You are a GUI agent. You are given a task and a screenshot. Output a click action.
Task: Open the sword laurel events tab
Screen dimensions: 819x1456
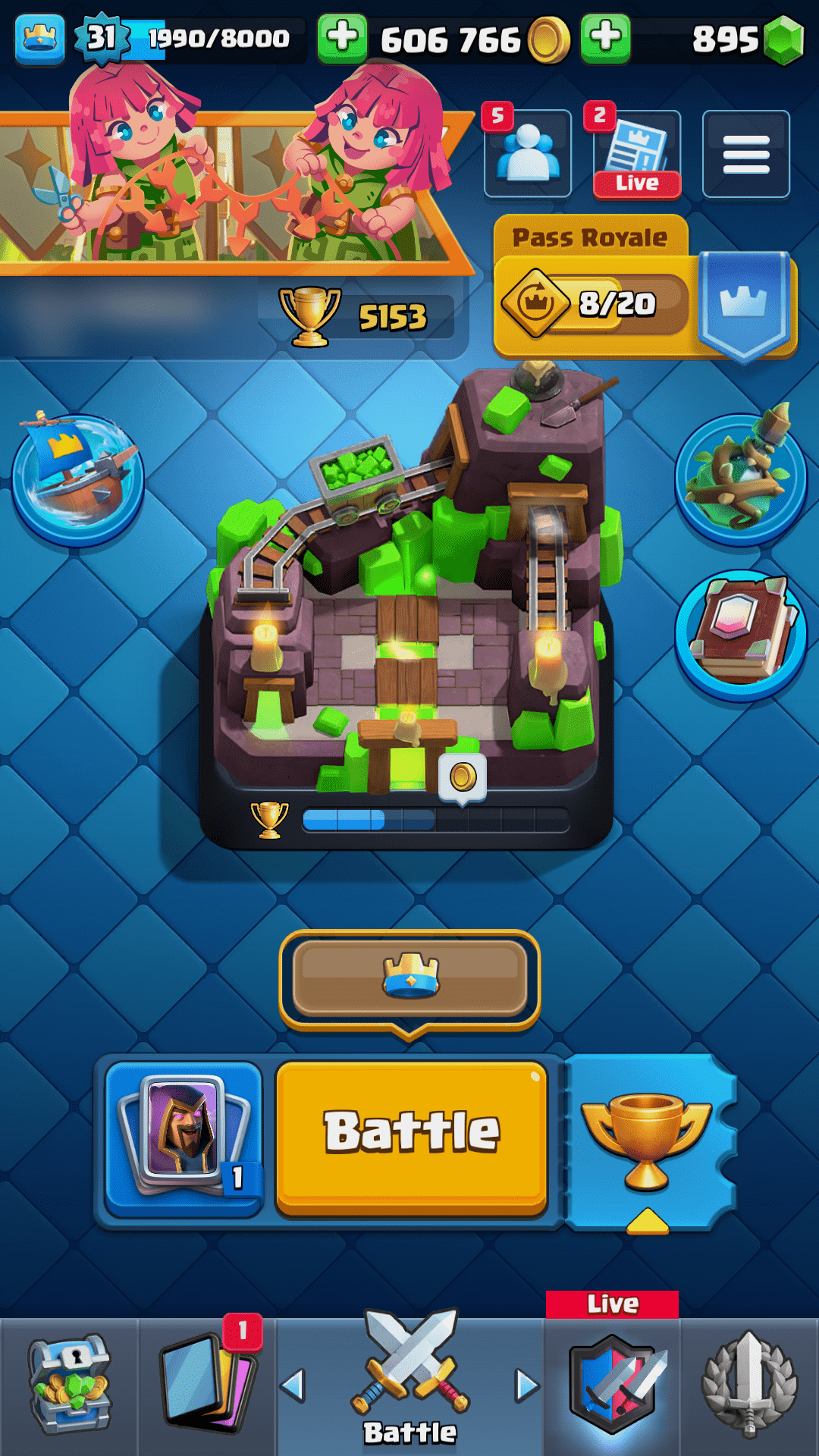tap(749, 1386)
